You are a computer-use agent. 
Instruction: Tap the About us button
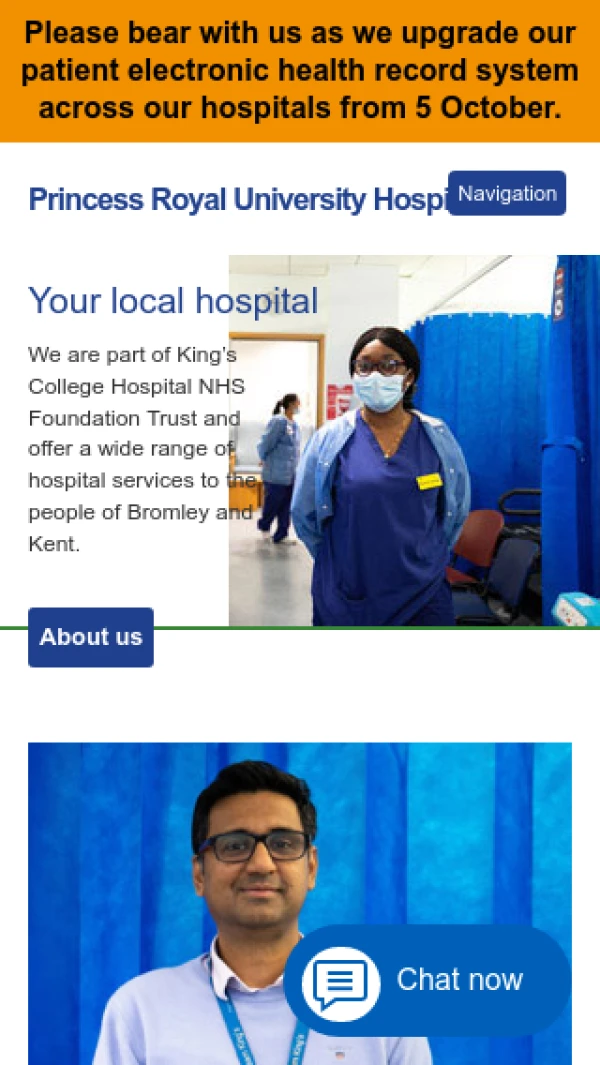click(91, 637)
